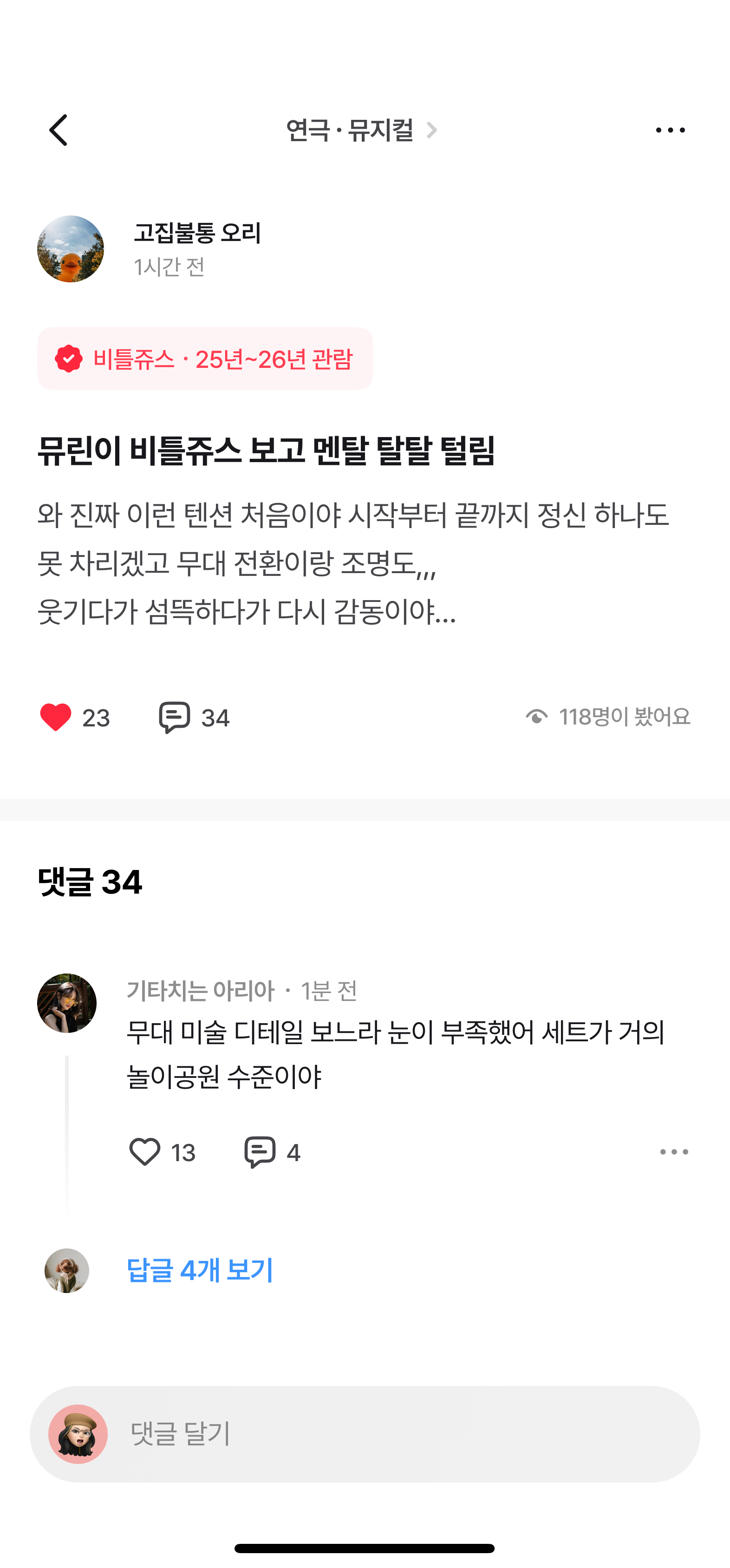Tap the back arrow to leave the post
Viewport: 730px width, 1568px height.
point(59,130)
